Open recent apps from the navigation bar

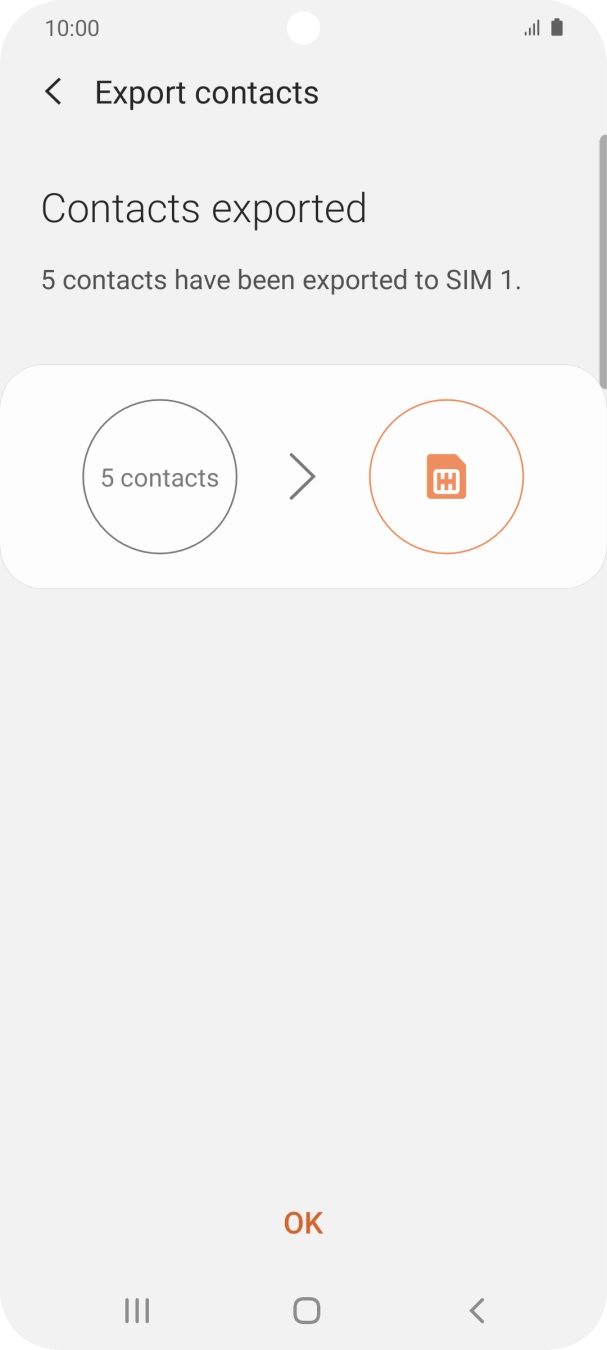coord(137,1310)
